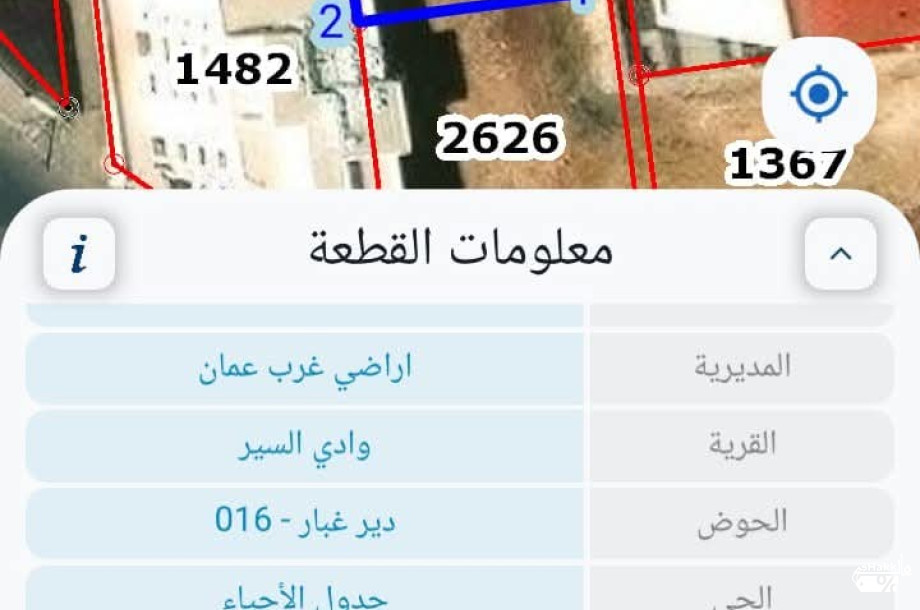The image size is (920, 610).
Task: Open the parcel info button
Action: [x=79, y=254]
